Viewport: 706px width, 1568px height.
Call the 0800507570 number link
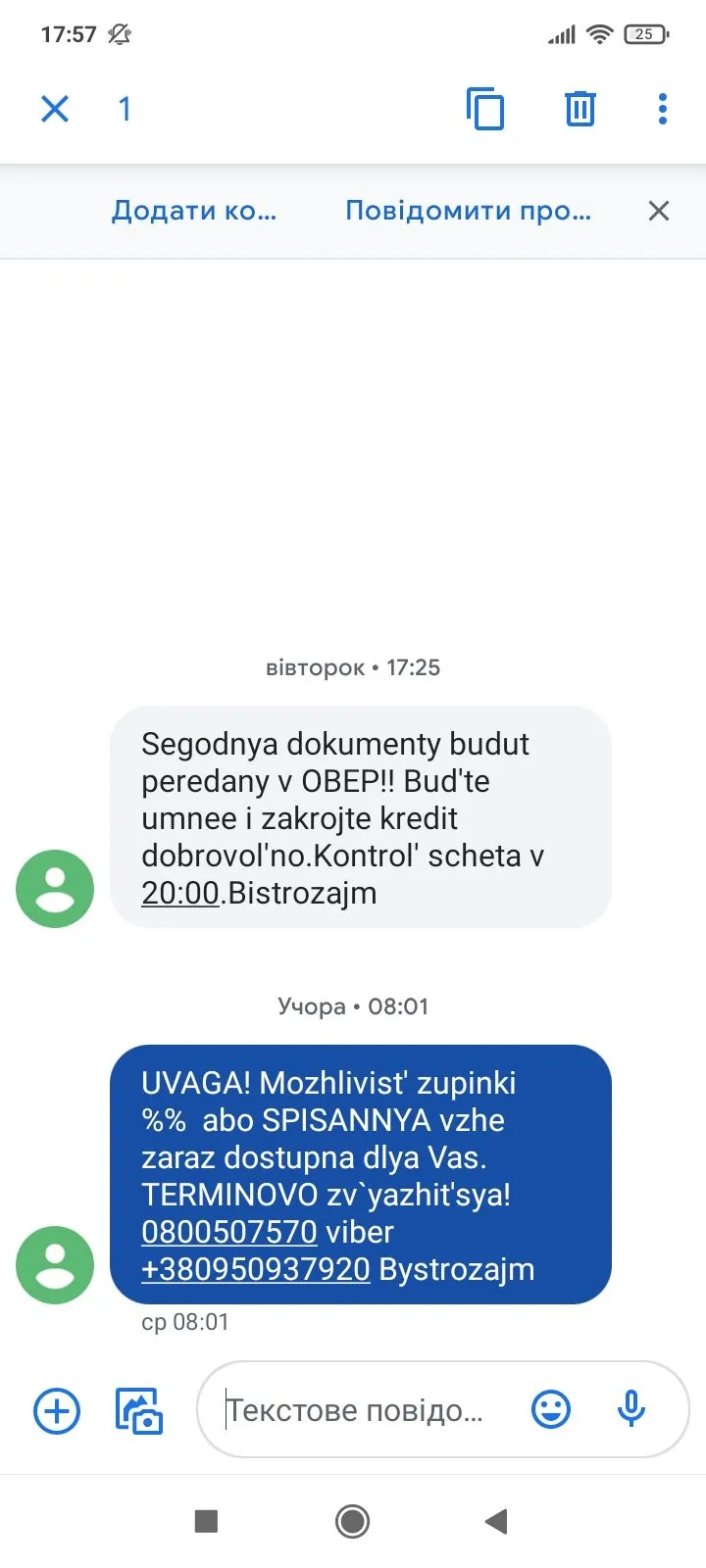228,1232
